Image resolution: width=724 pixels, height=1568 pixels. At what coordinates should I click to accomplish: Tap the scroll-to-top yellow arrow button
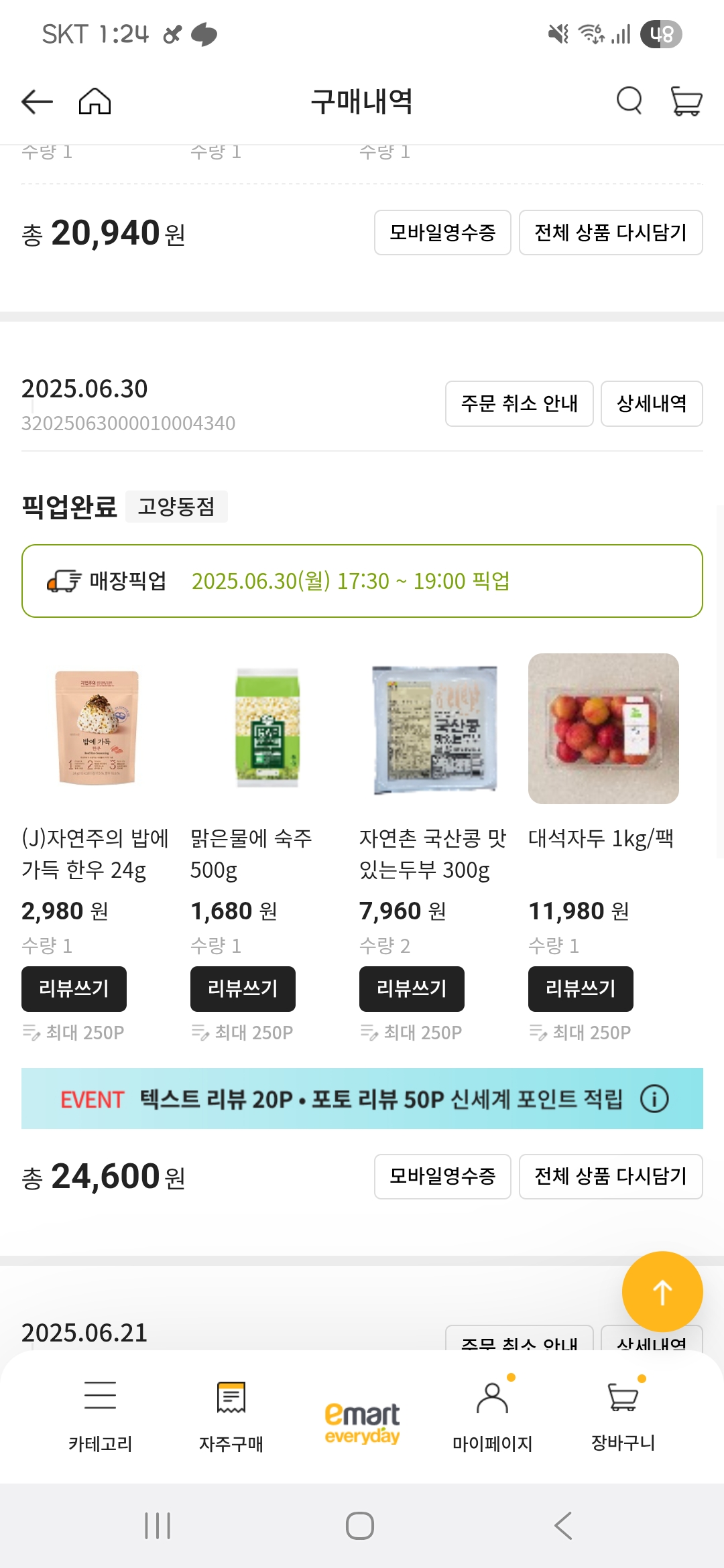[x=662, y=1291]
